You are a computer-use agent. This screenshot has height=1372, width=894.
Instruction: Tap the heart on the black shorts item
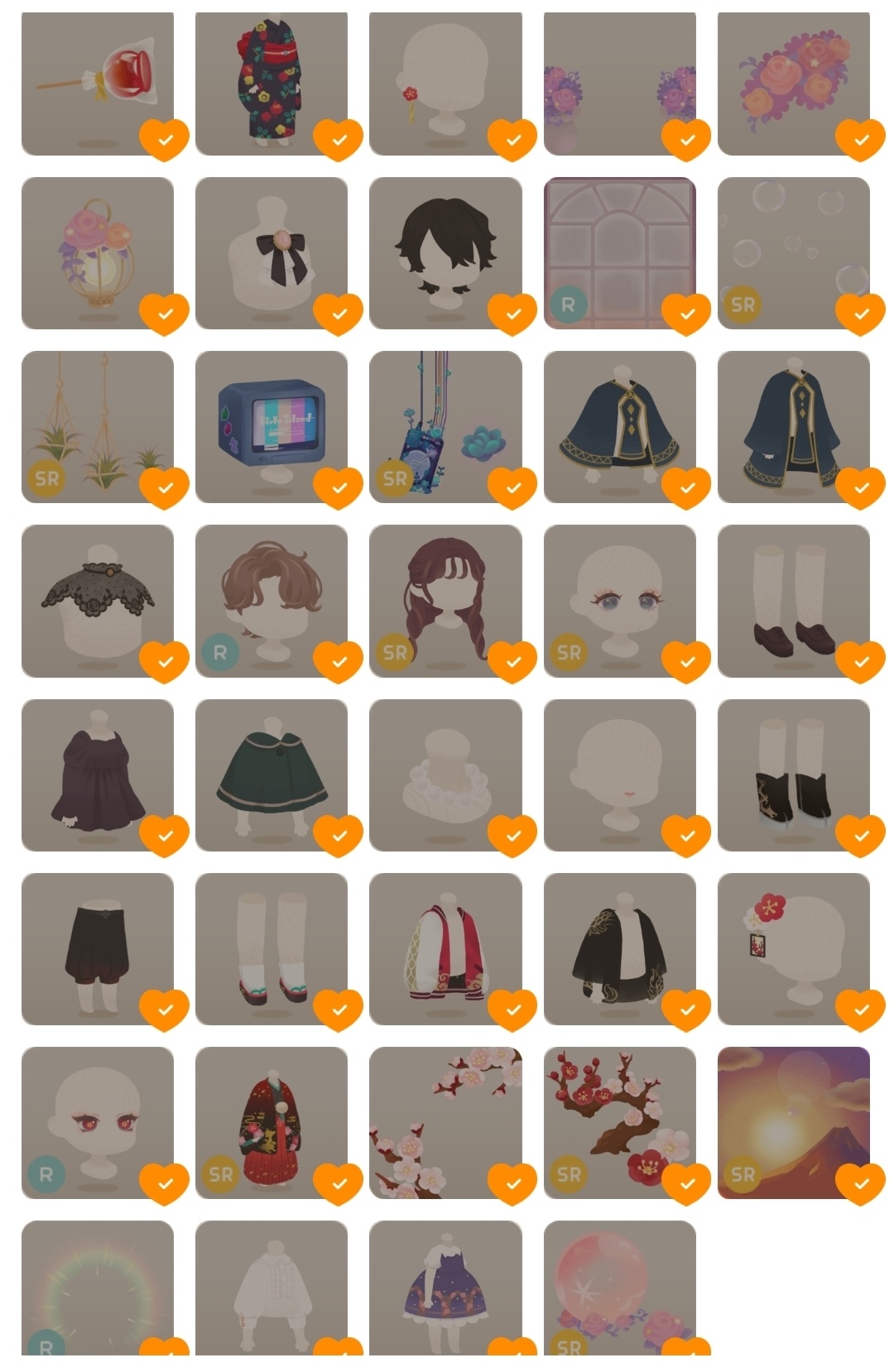(164, 1010)
